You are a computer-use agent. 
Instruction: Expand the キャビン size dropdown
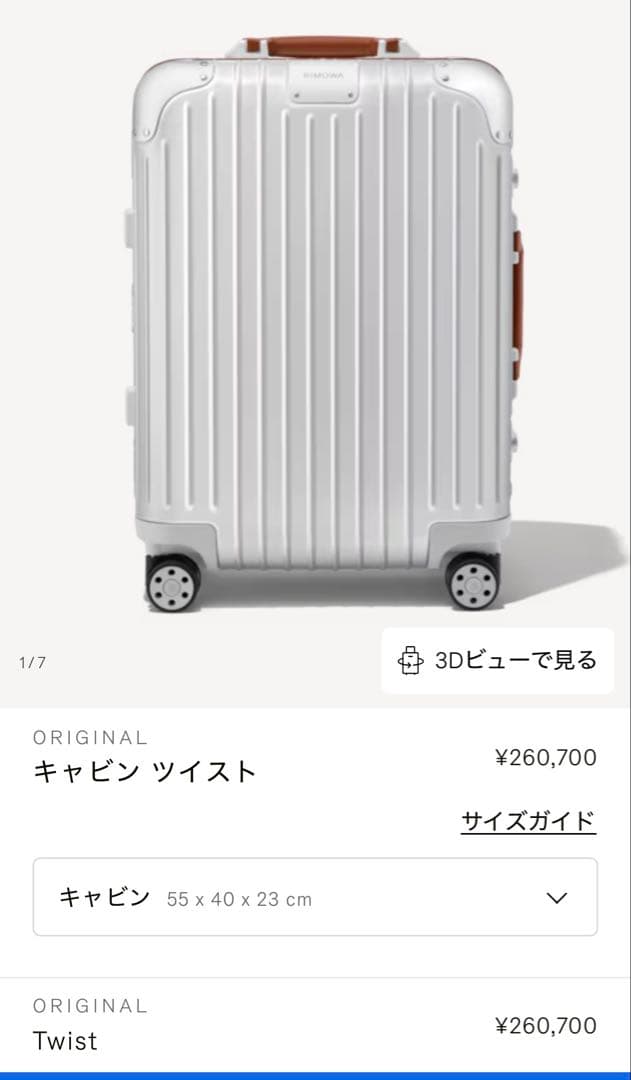pyautogui.click(x=315, y=897)
